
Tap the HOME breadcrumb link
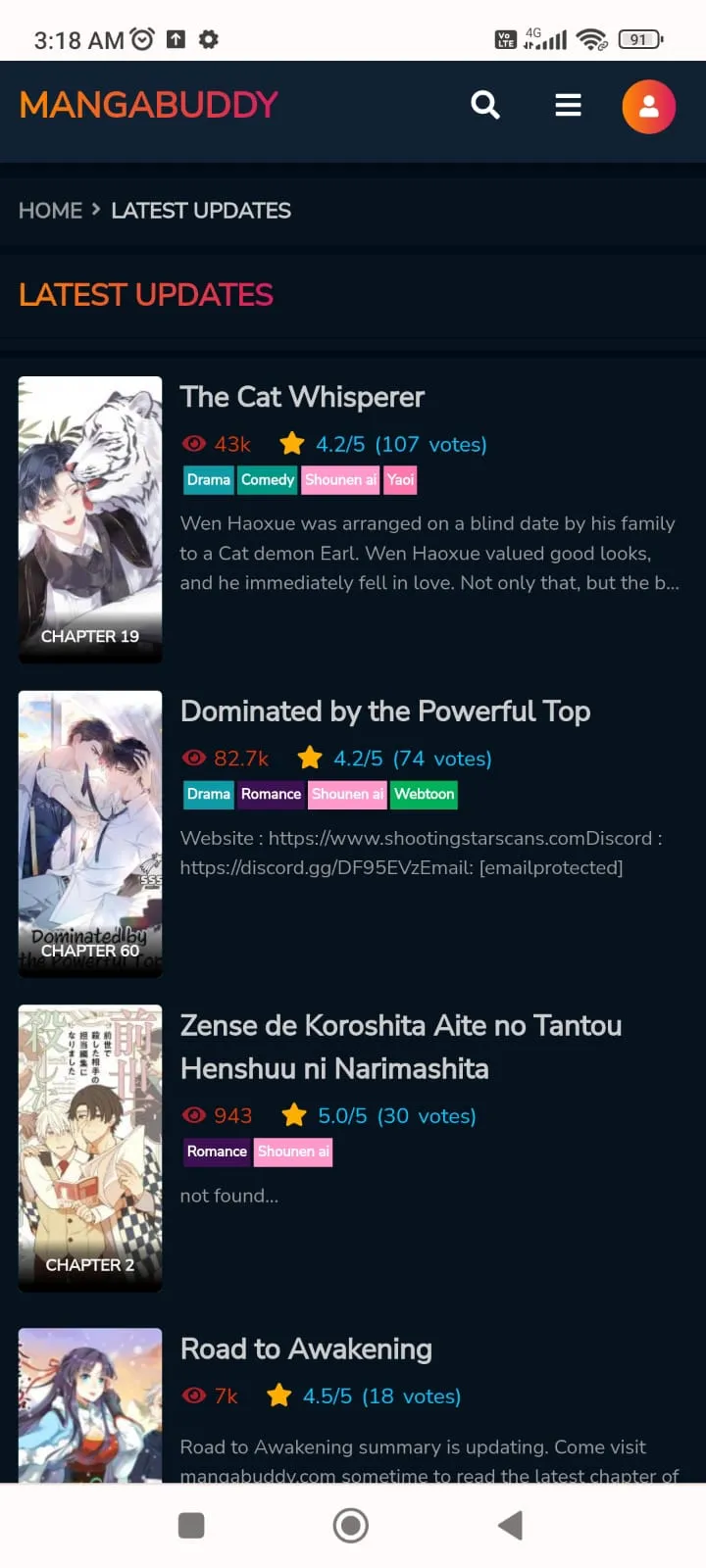[x=50, y=211]
